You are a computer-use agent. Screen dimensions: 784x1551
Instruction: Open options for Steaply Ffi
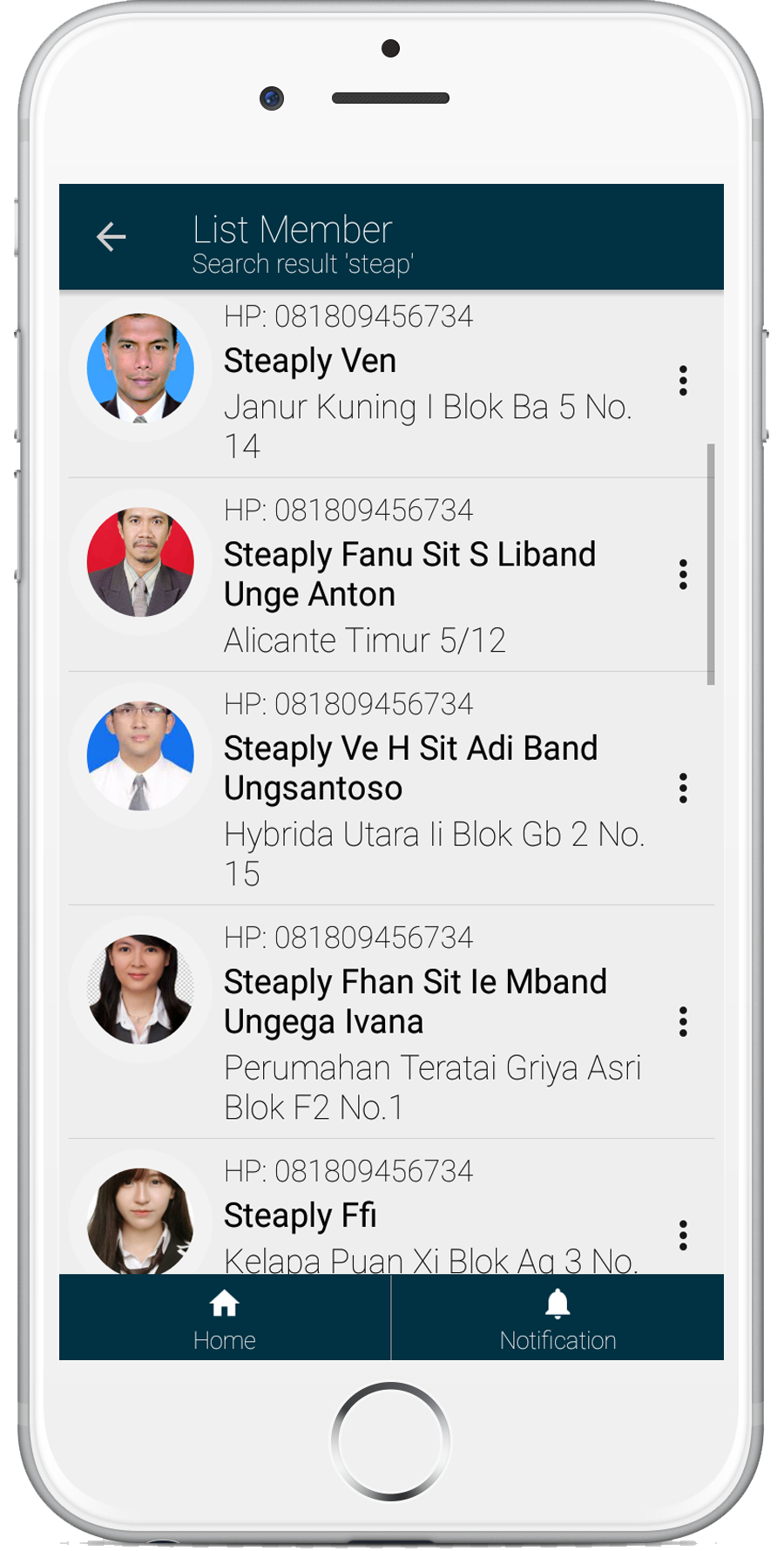[x=683, y=1235]
